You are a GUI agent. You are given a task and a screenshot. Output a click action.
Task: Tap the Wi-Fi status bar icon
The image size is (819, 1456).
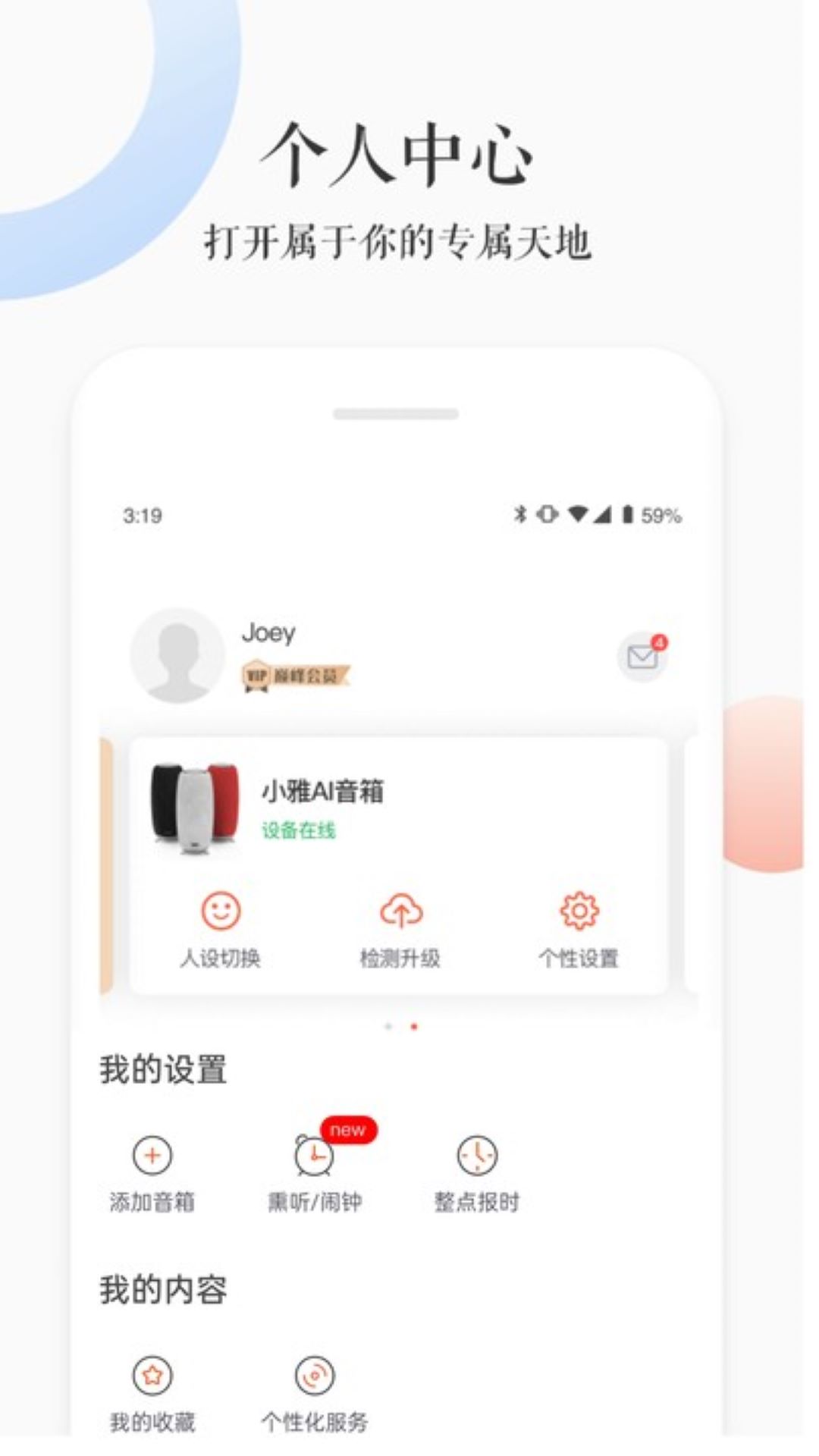(579, 515)
